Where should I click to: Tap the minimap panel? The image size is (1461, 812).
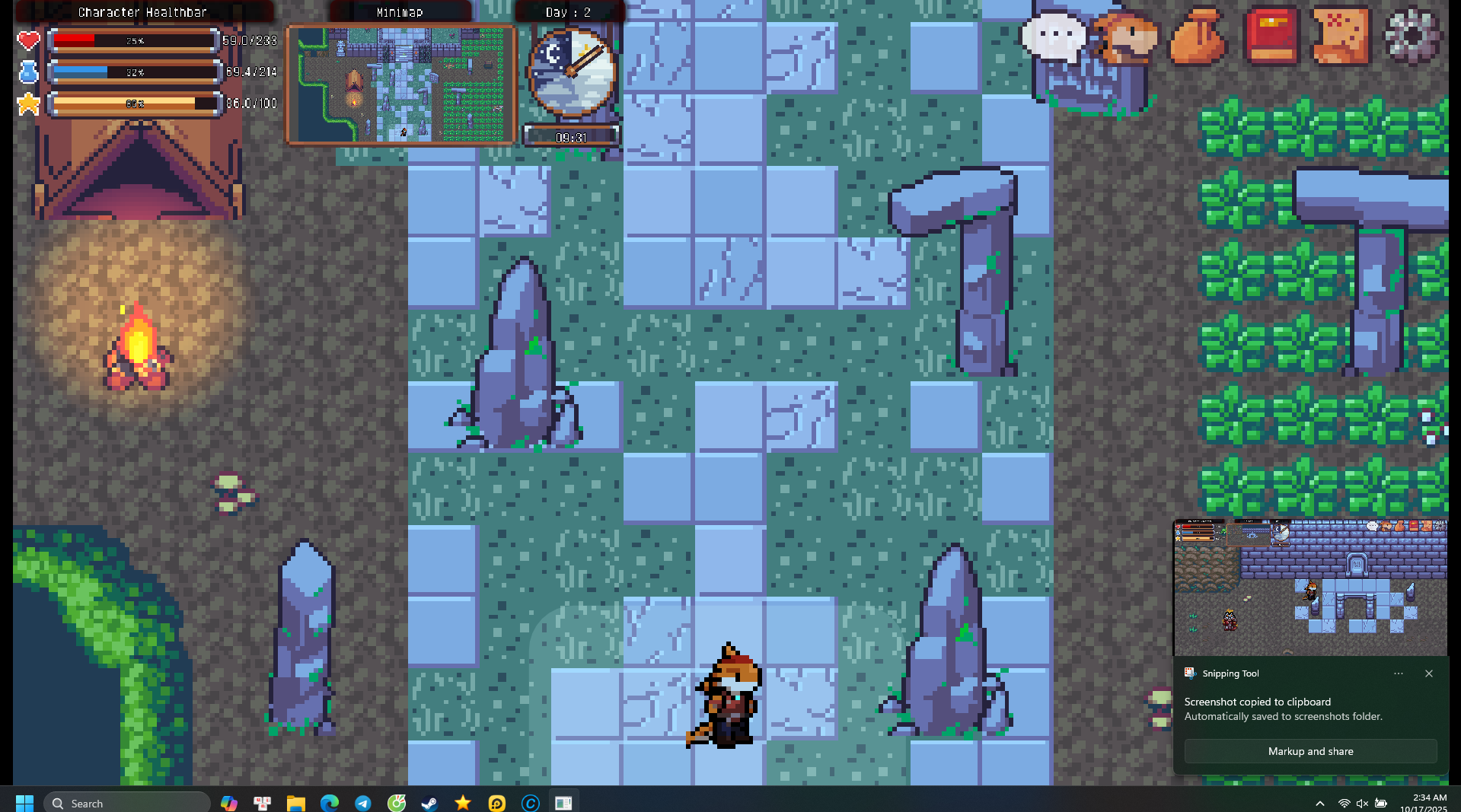coord(401,84)
